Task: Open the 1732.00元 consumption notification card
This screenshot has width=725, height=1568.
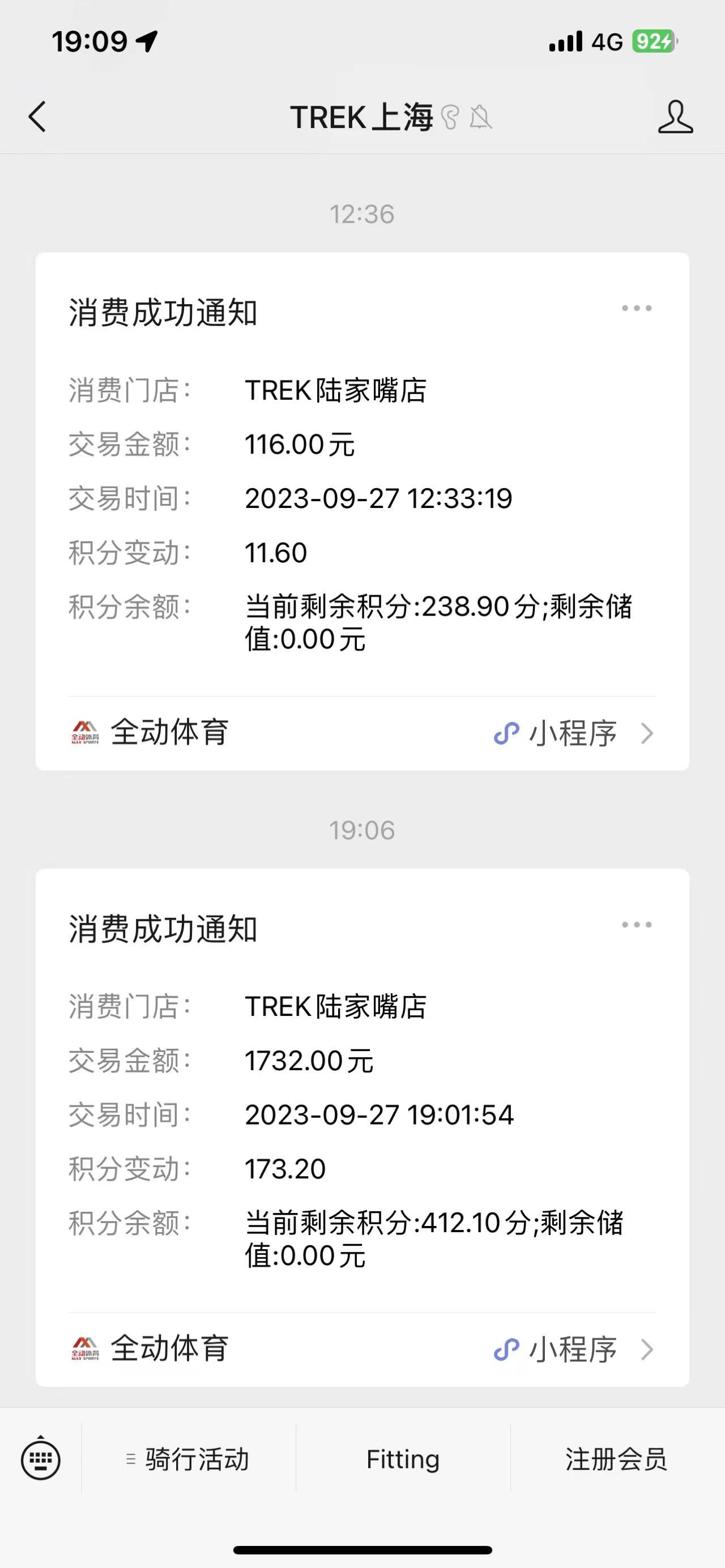Action: click(362, 1091)
